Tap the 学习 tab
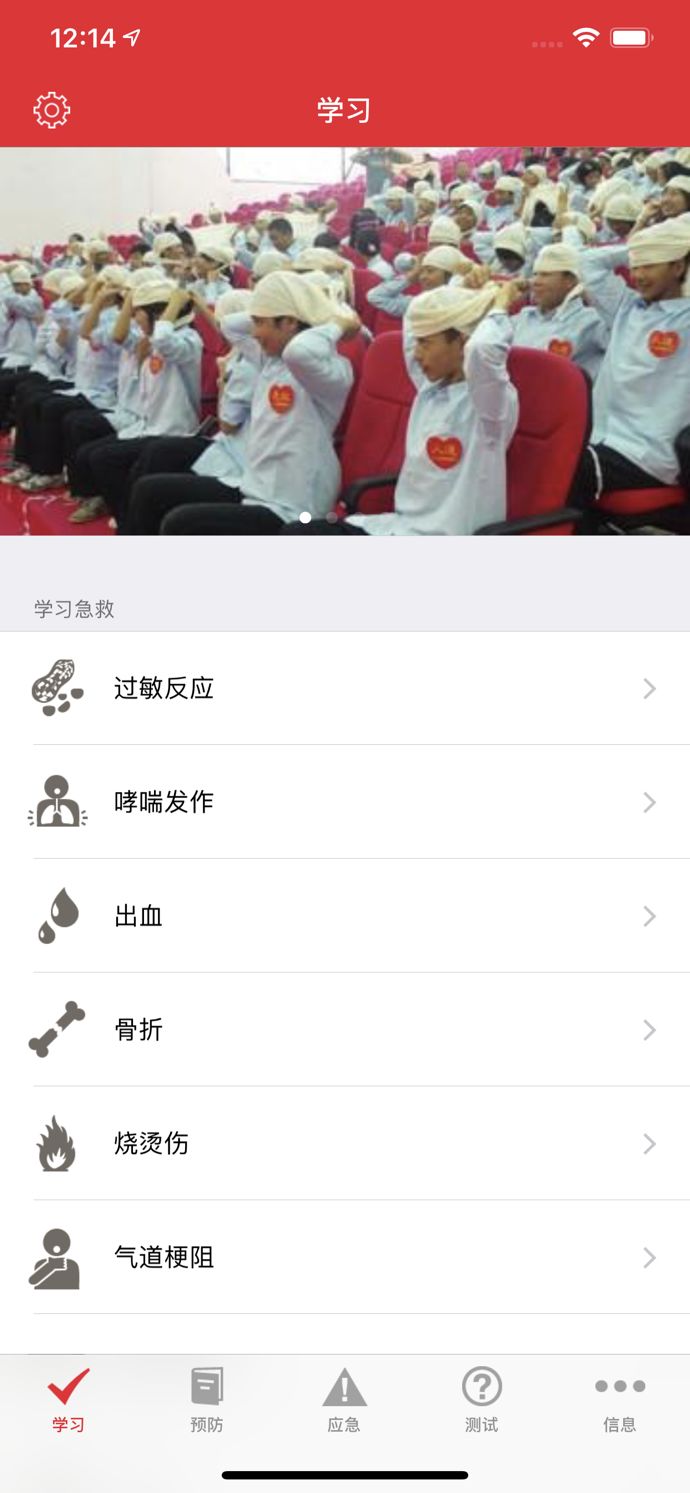 tap(69, 1400)
